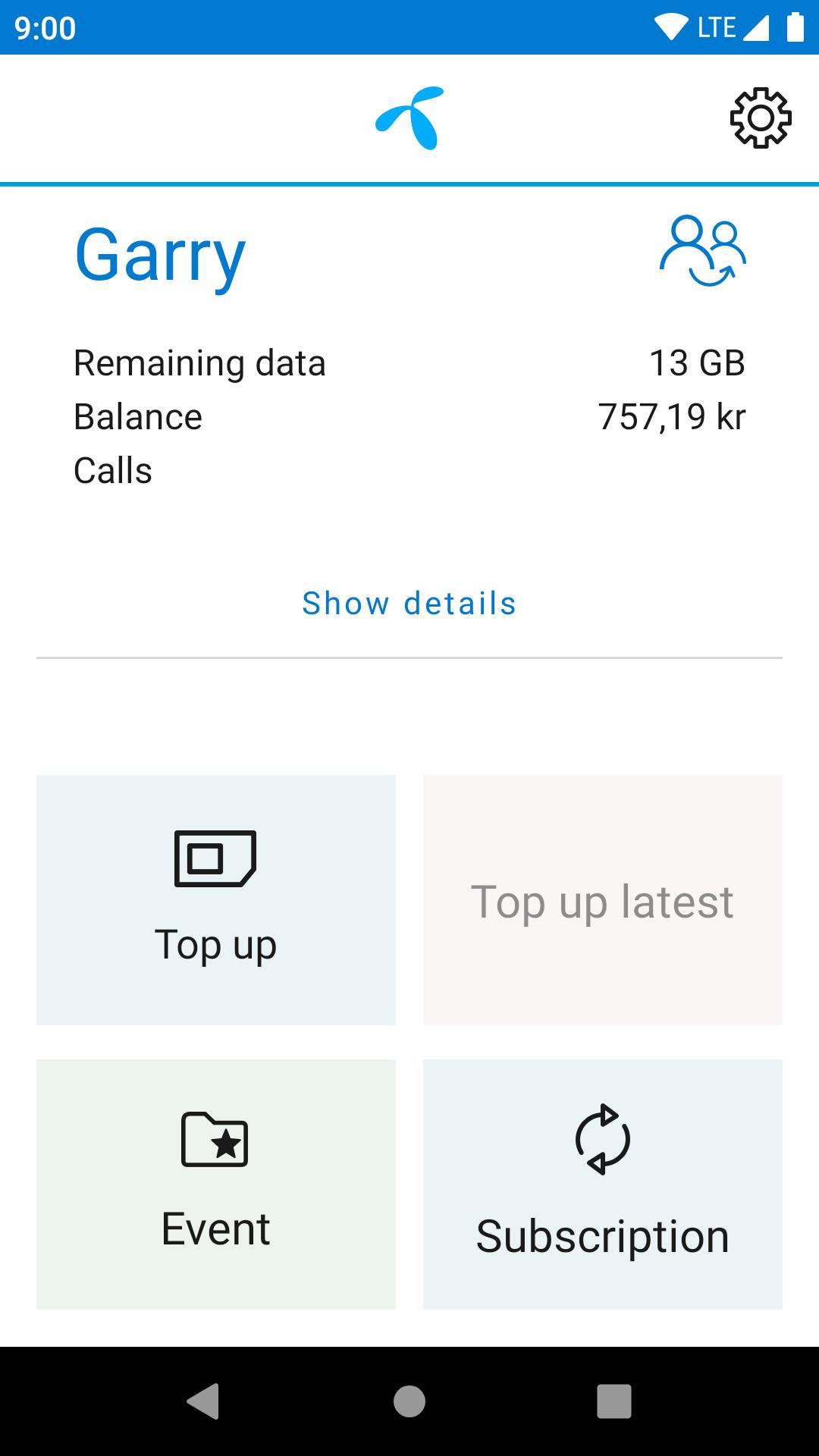Go to the home screen
The width and height of the screenshot is (819, 1456).
coord(409,1401)
